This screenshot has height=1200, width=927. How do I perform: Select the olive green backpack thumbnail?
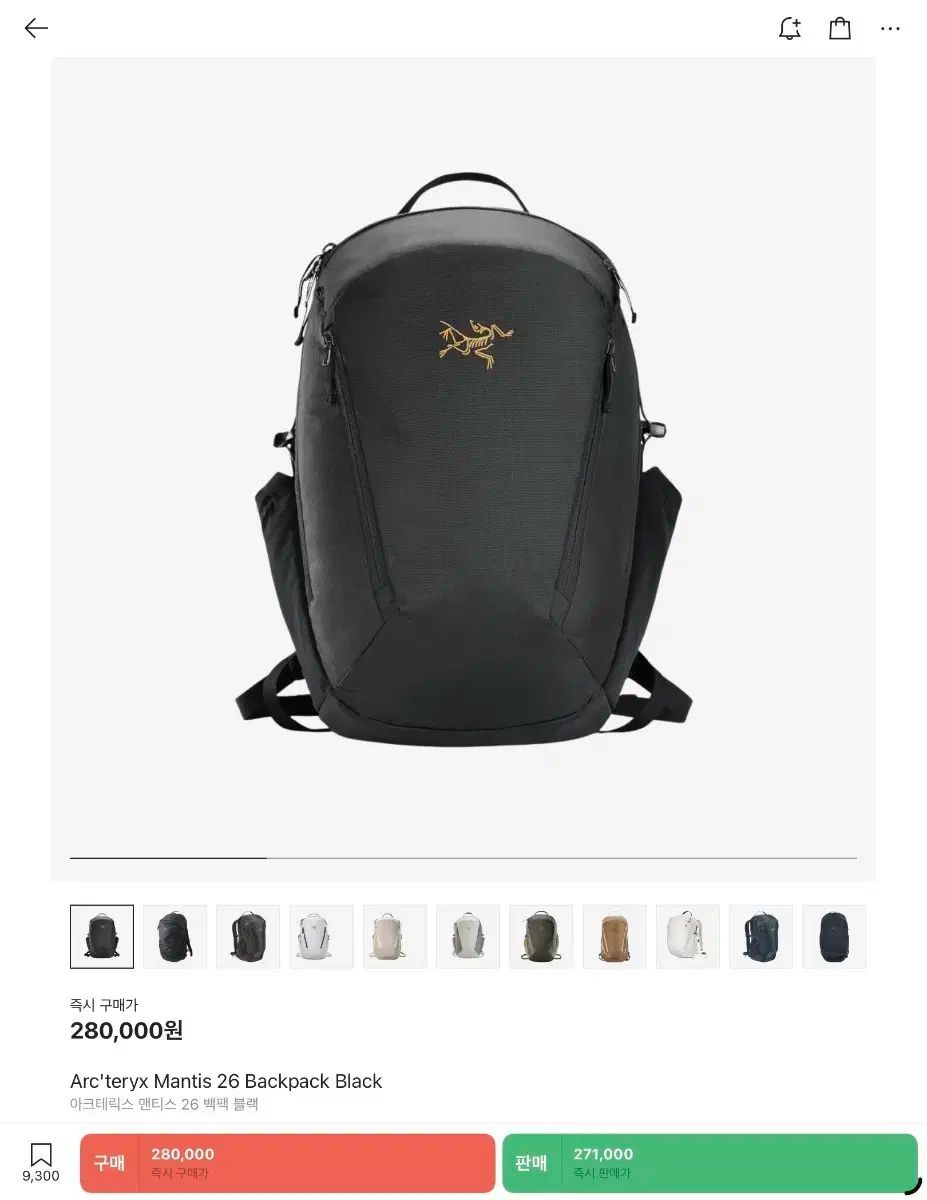pyautogui.click(x=541, y=936)
